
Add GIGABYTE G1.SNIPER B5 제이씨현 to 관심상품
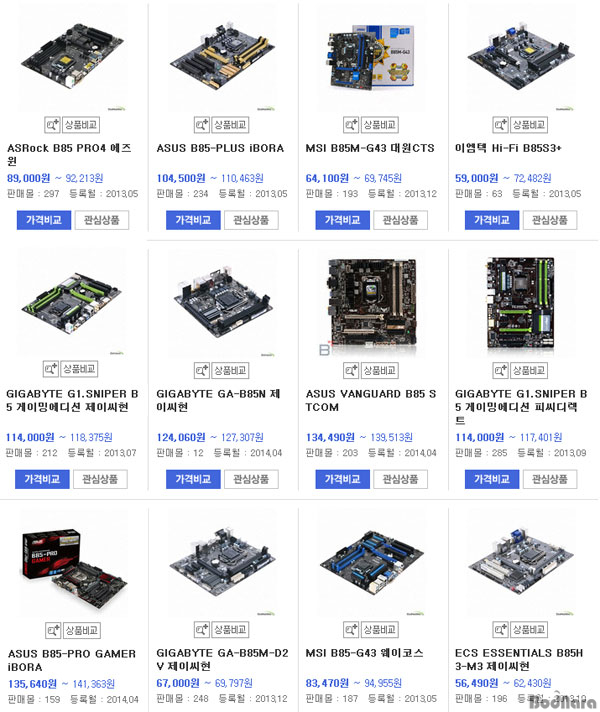100,479
